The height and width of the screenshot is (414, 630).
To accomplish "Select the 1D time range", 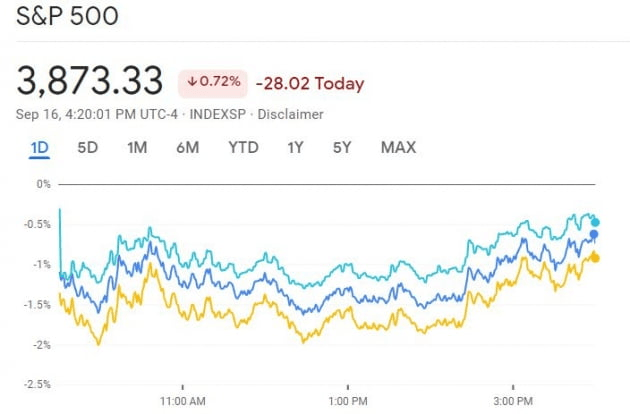I will 40,148.
